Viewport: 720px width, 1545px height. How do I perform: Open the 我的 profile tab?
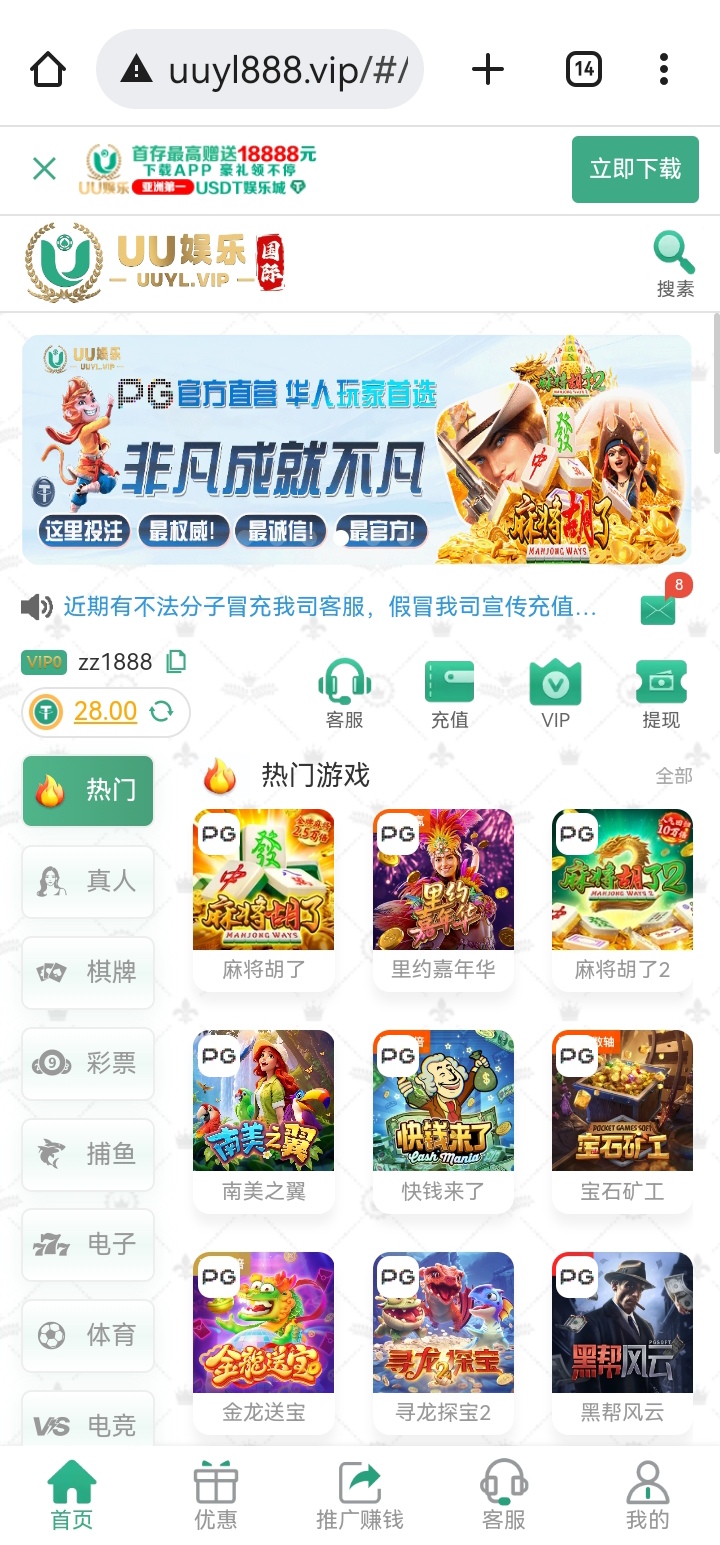[x=647, y=1496]
